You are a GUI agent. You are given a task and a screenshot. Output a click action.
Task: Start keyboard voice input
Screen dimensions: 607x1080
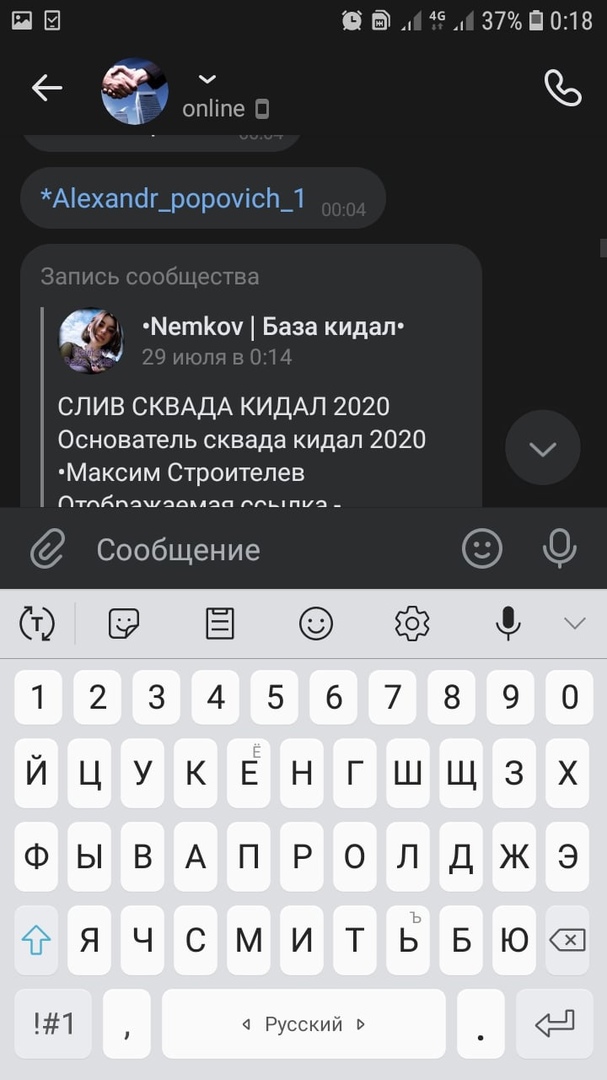click(x=508, y=624)
